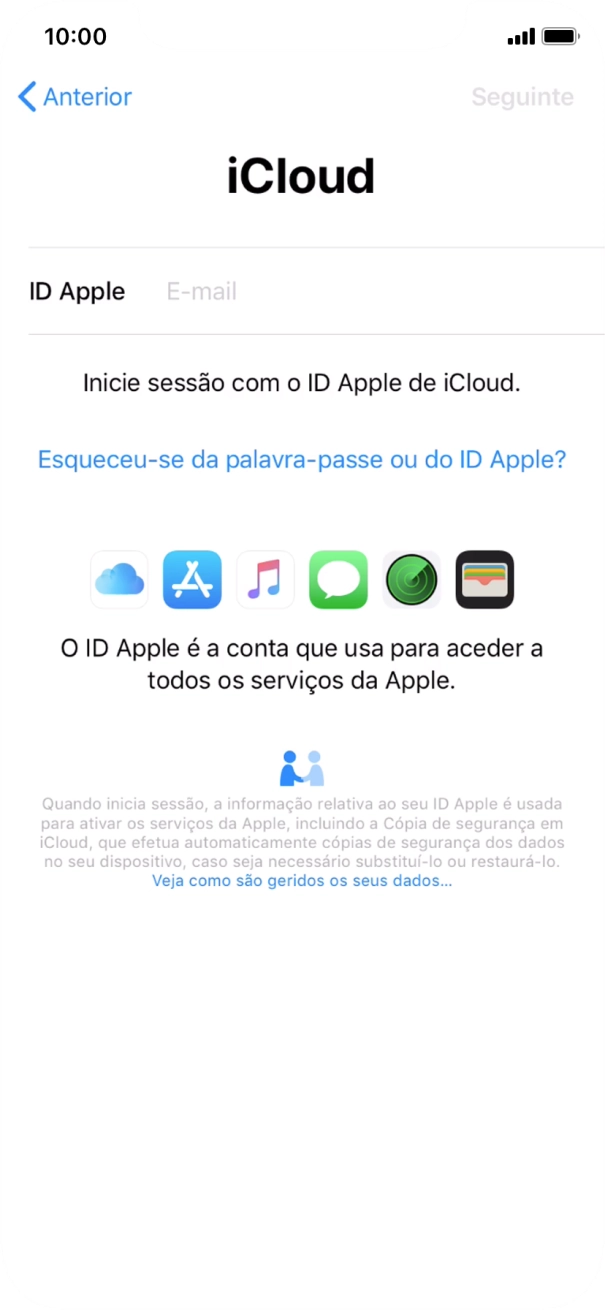Open Veja como são geridos os seus dados

[302, 881]
